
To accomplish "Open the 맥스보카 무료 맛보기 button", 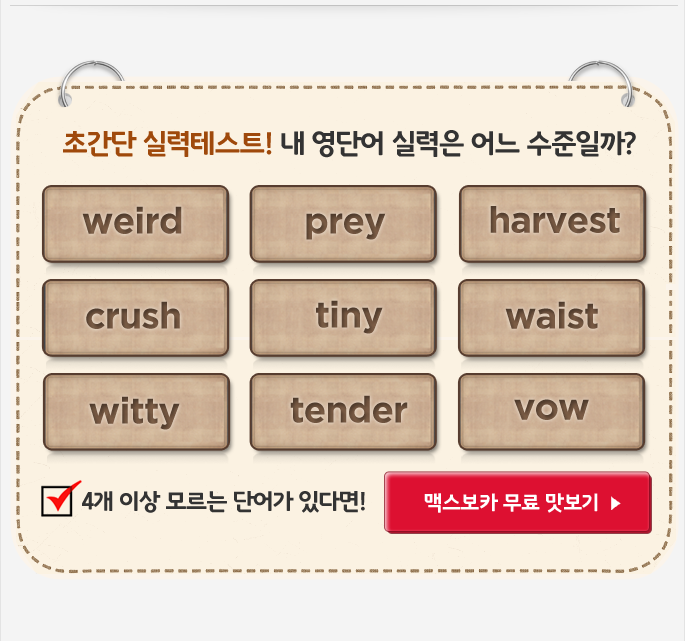I will coord(517,502).
